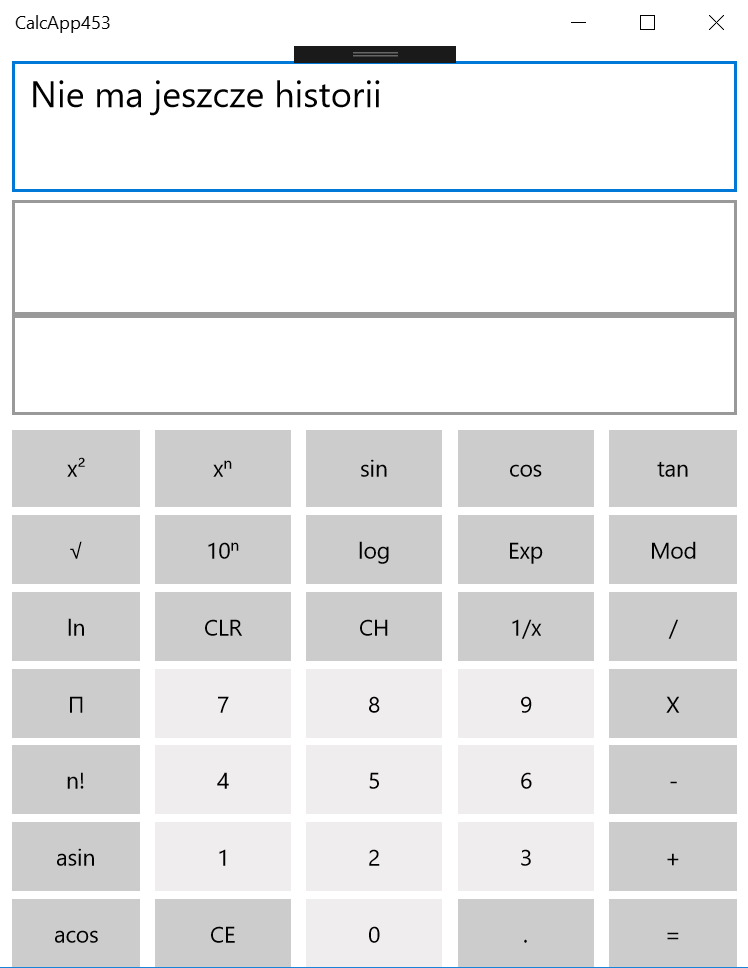Viewport: 748px width, 968px height.
Task: Tap the Mod operator key
Action: click(x=673, y=551)
